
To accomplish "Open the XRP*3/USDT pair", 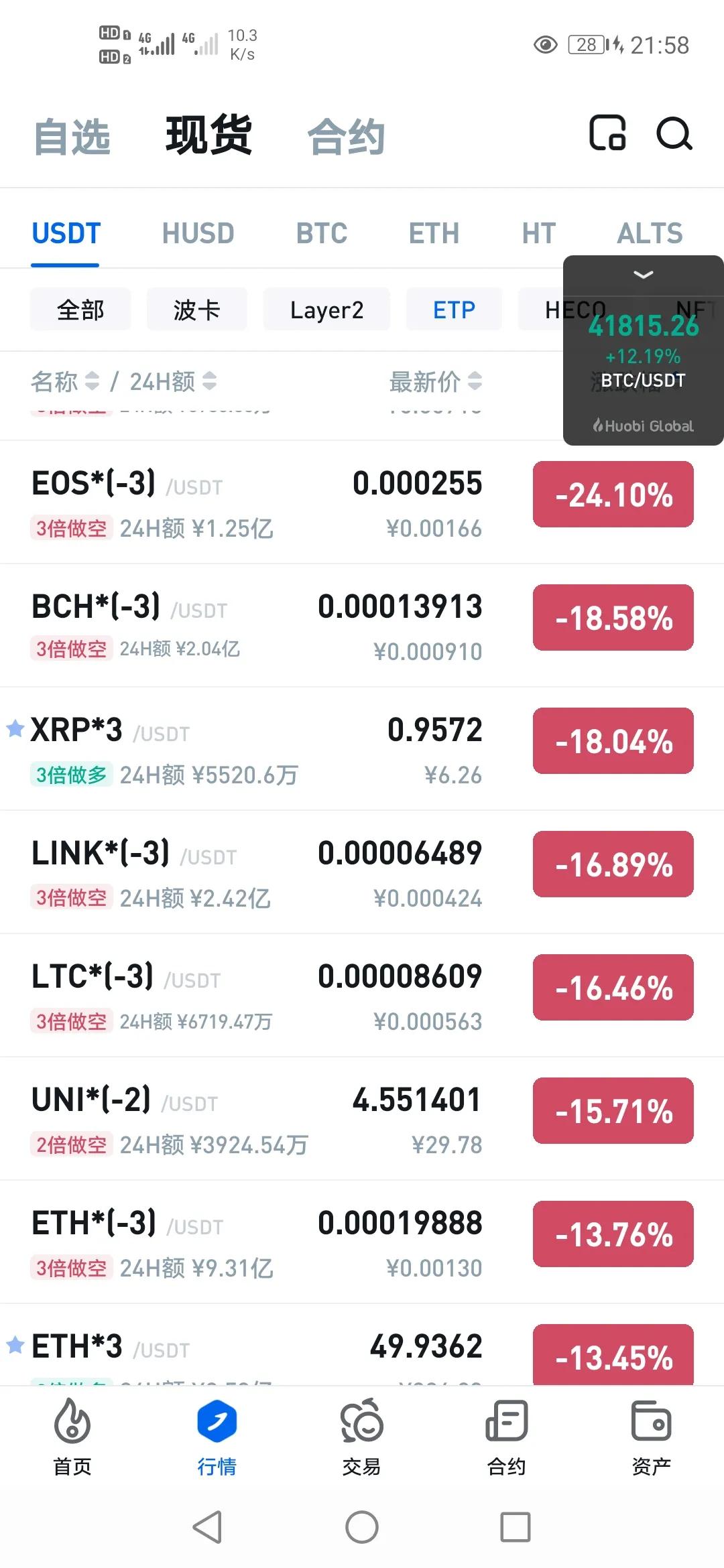I will click(x=255, y=749).
